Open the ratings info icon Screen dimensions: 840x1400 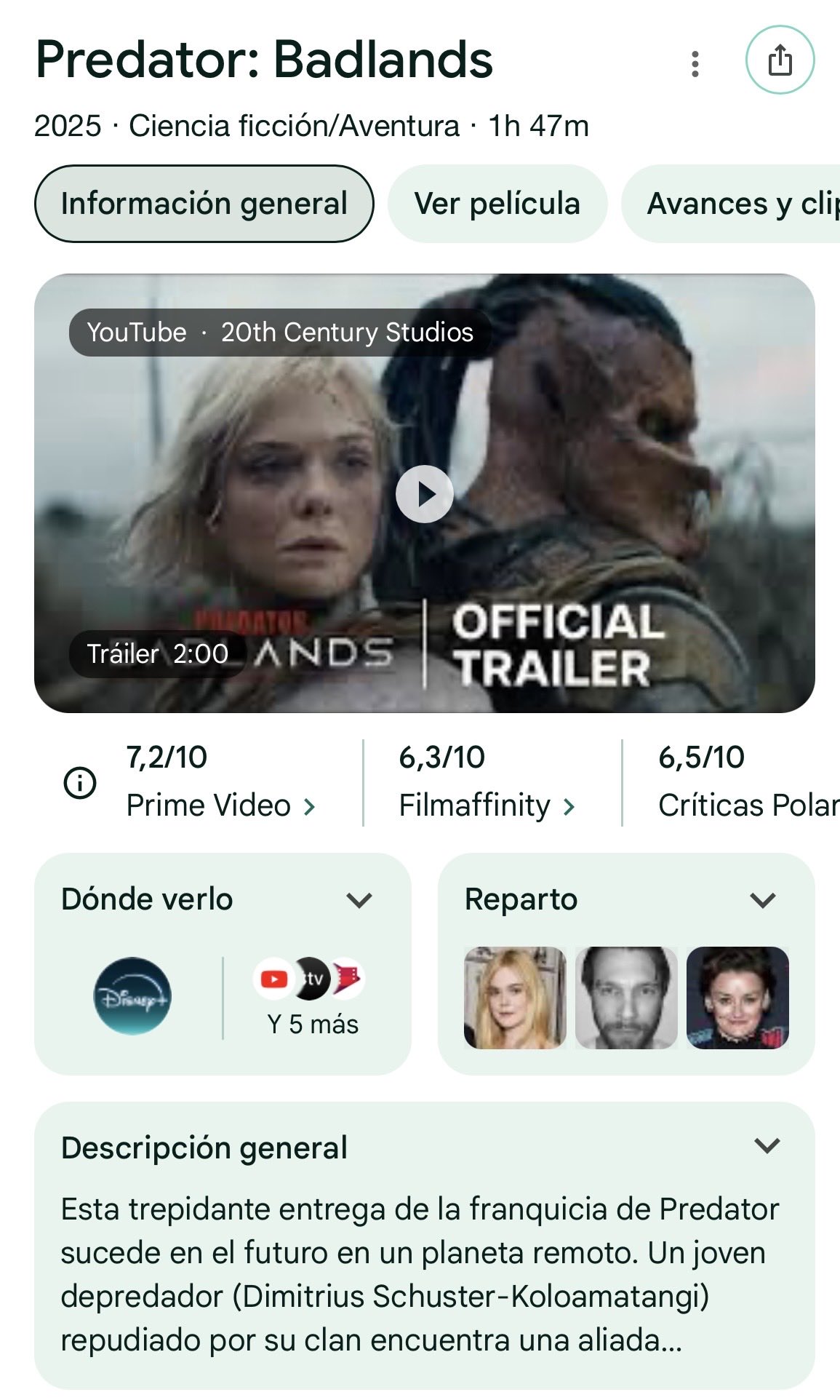80,783
